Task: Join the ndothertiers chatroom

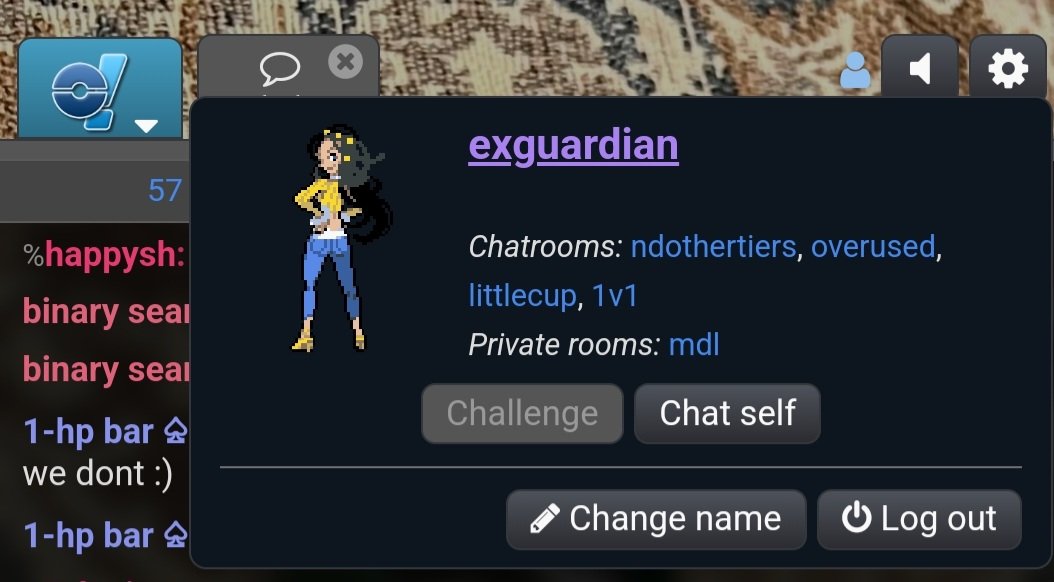Action: 713,246
